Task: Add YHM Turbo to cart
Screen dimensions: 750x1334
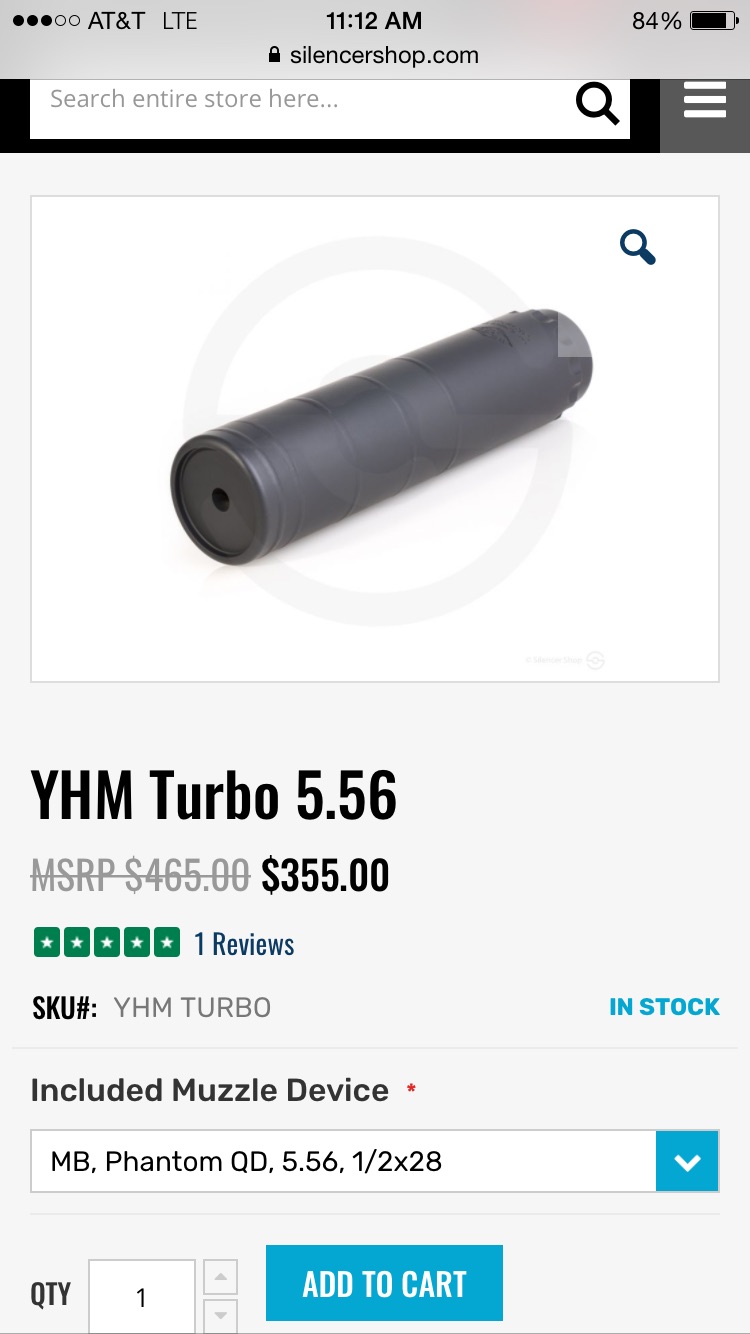Action: pos(384,1284)
